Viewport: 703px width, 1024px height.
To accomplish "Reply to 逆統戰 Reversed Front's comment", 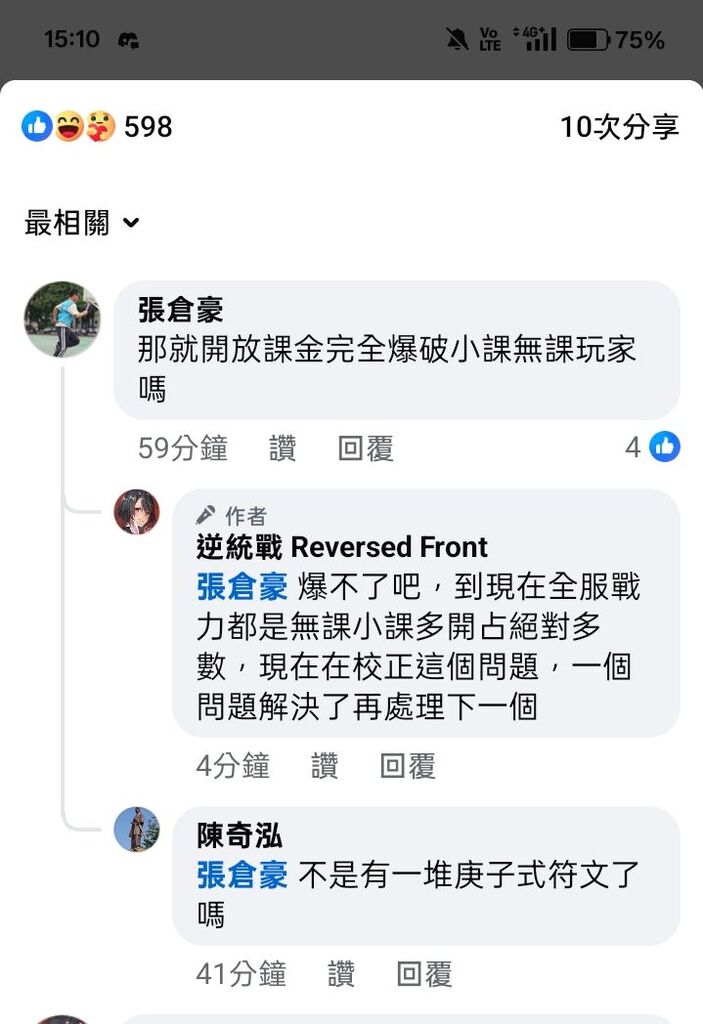I will coord(408,767).
